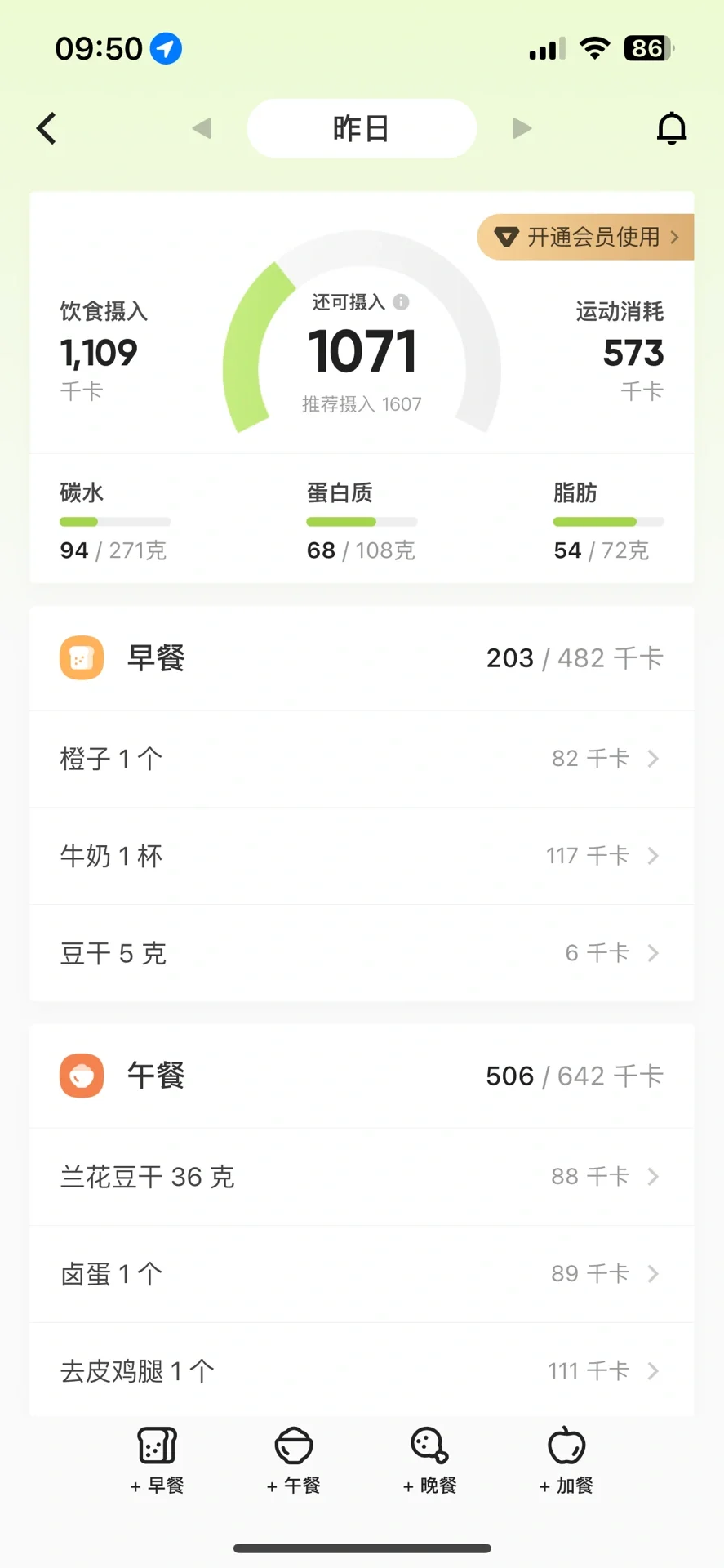This screenshot has width=724, height=1568.
Task: Open the 牛奶 1 杯 entry
Action: (x=362, y=856)
